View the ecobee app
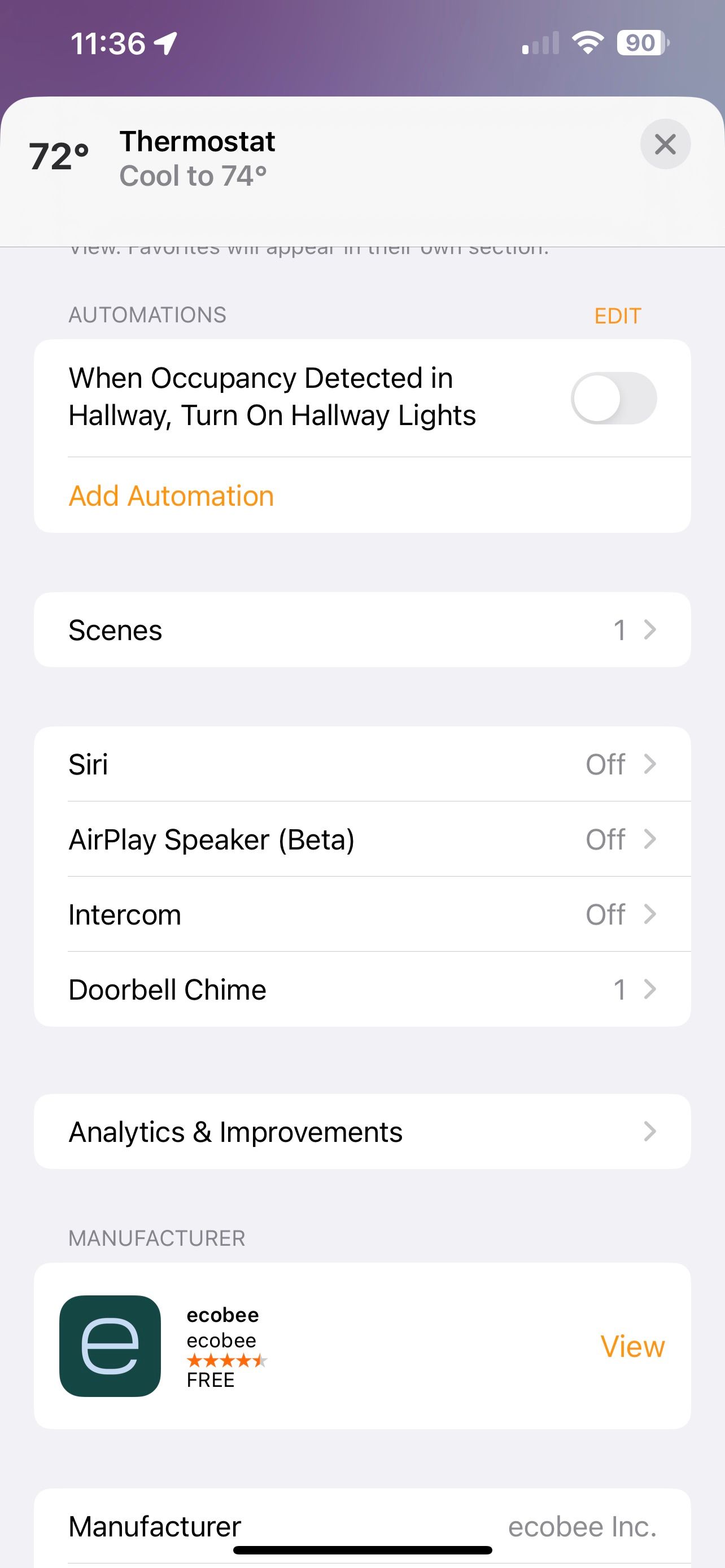This screenshot has width=725, height=1568. (x=632, y=1346)
